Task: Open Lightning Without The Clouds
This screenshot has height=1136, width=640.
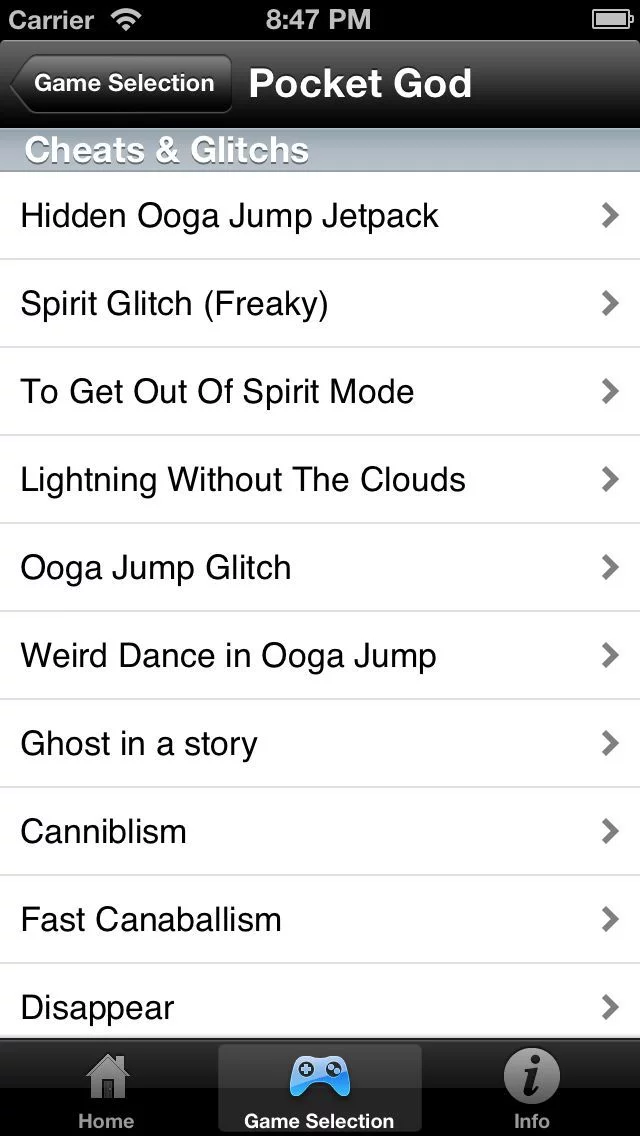Action: coord(320,479)
